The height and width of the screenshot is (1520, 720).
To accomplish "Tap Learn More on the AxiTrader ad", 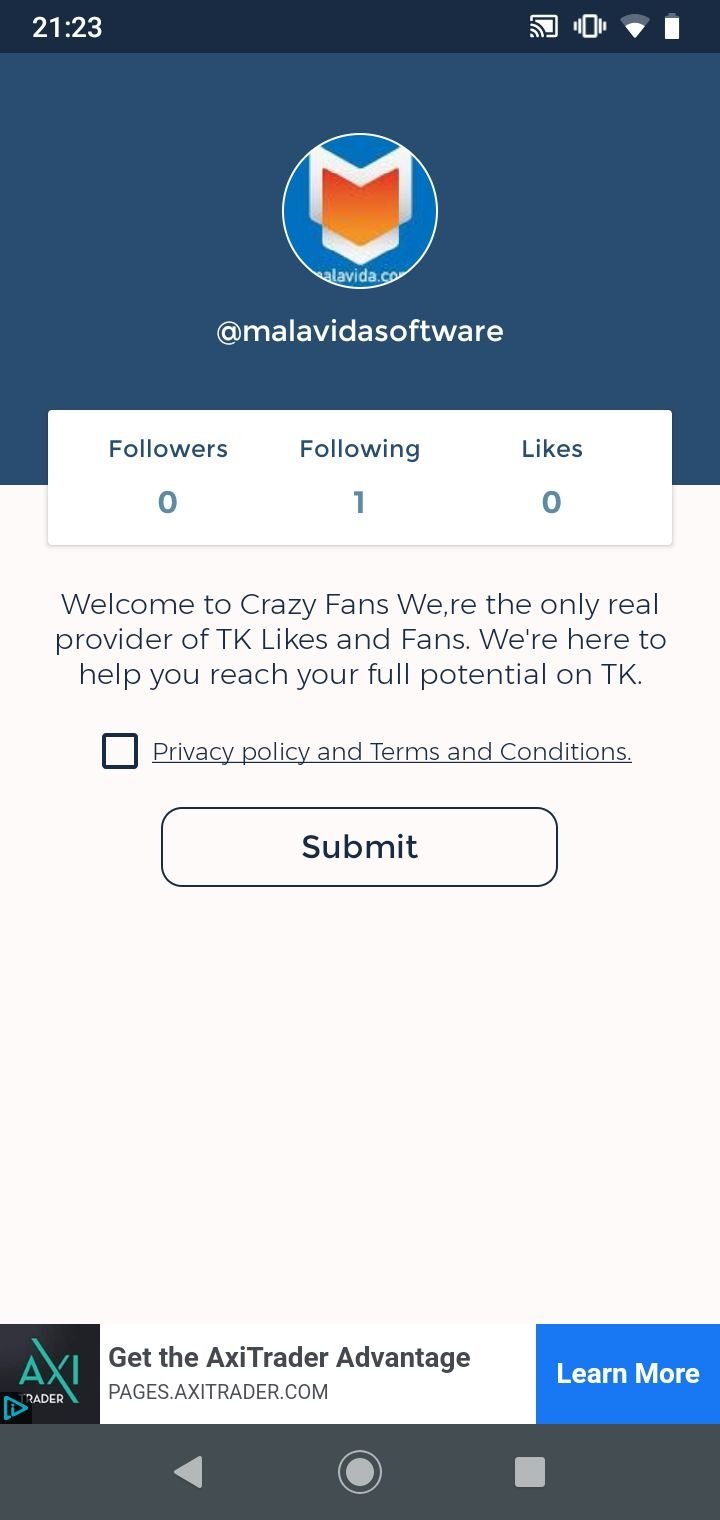I will [628, 1374].
